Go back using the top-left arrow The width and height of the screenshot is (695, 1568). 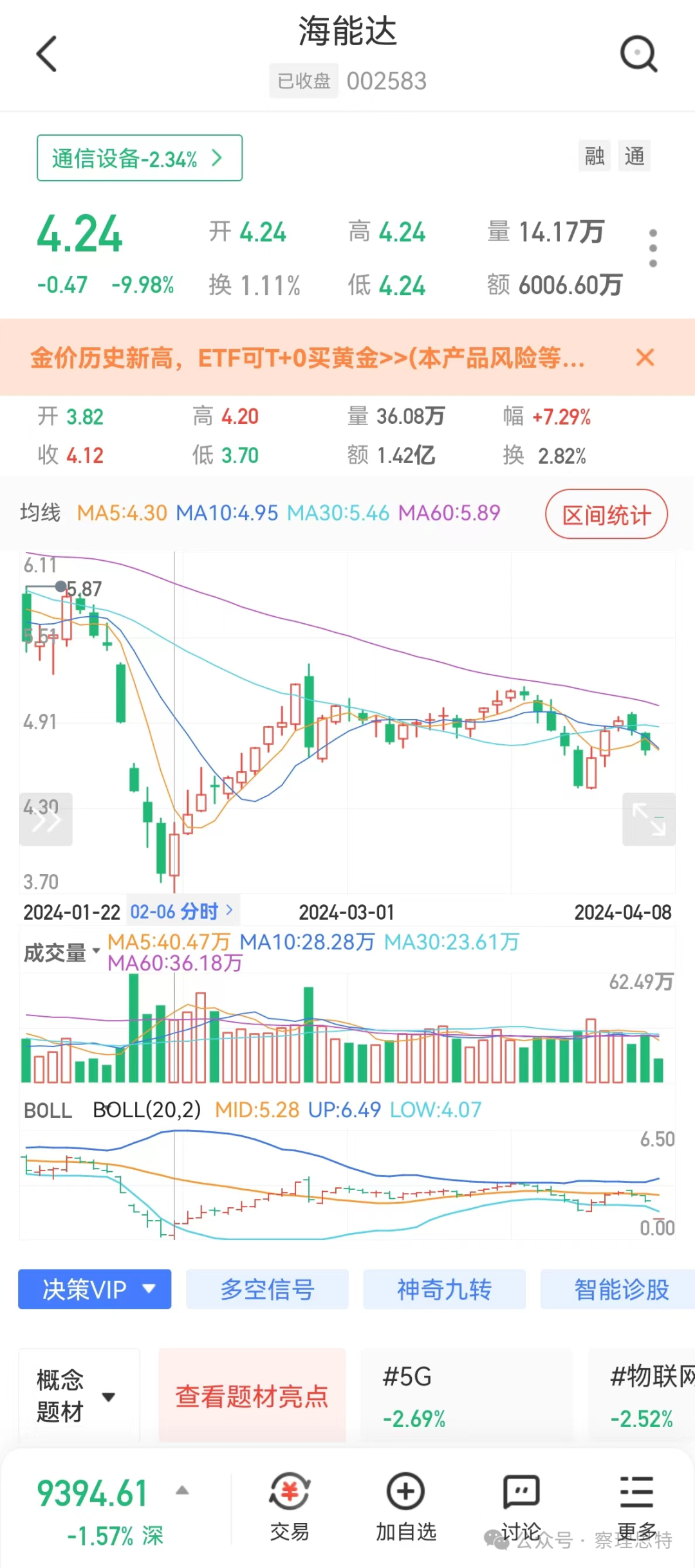coord(47,54)
